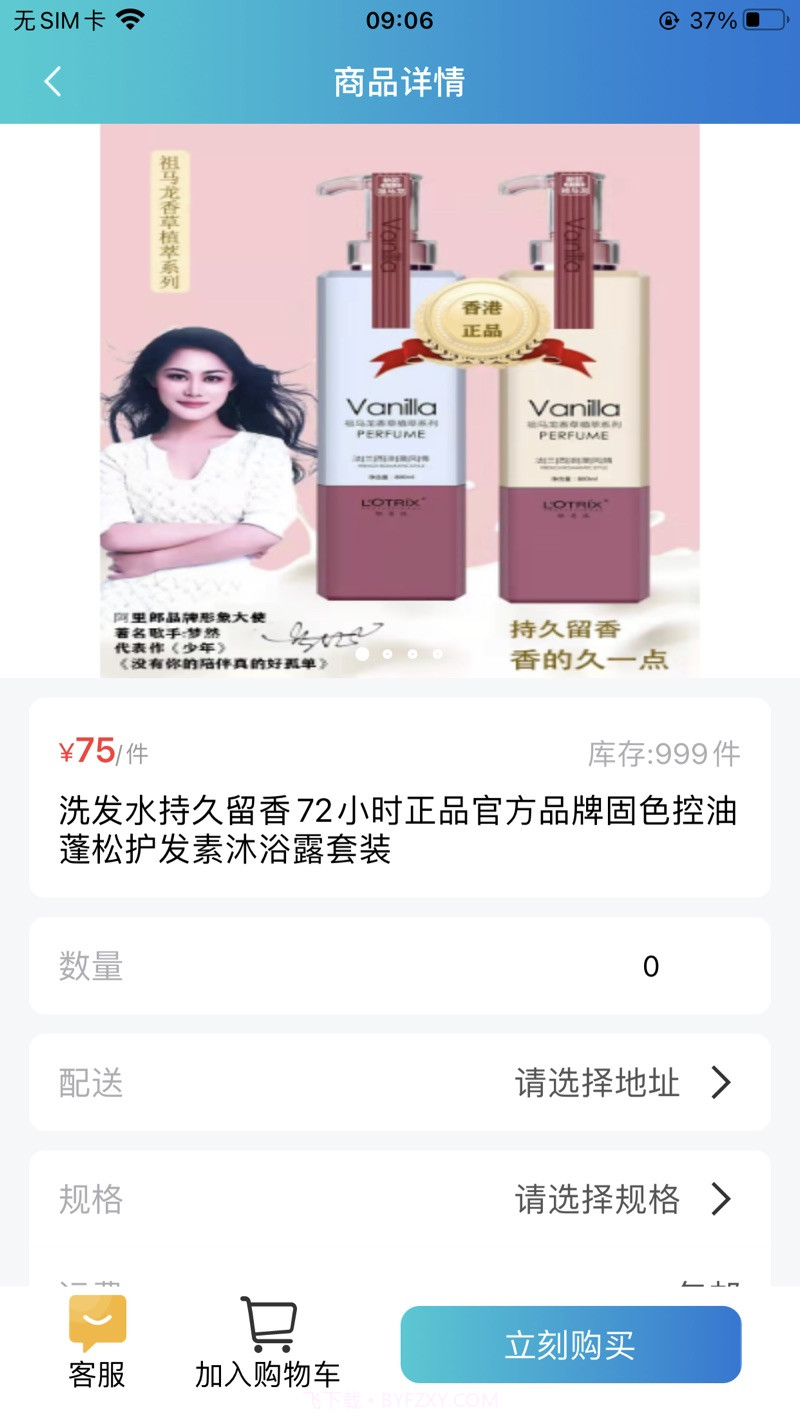Tap the back arrow to leave product details
Image resolution: width=800 pixels, height=1422 pixels.
pyautogui.click(x=52, y=81)
